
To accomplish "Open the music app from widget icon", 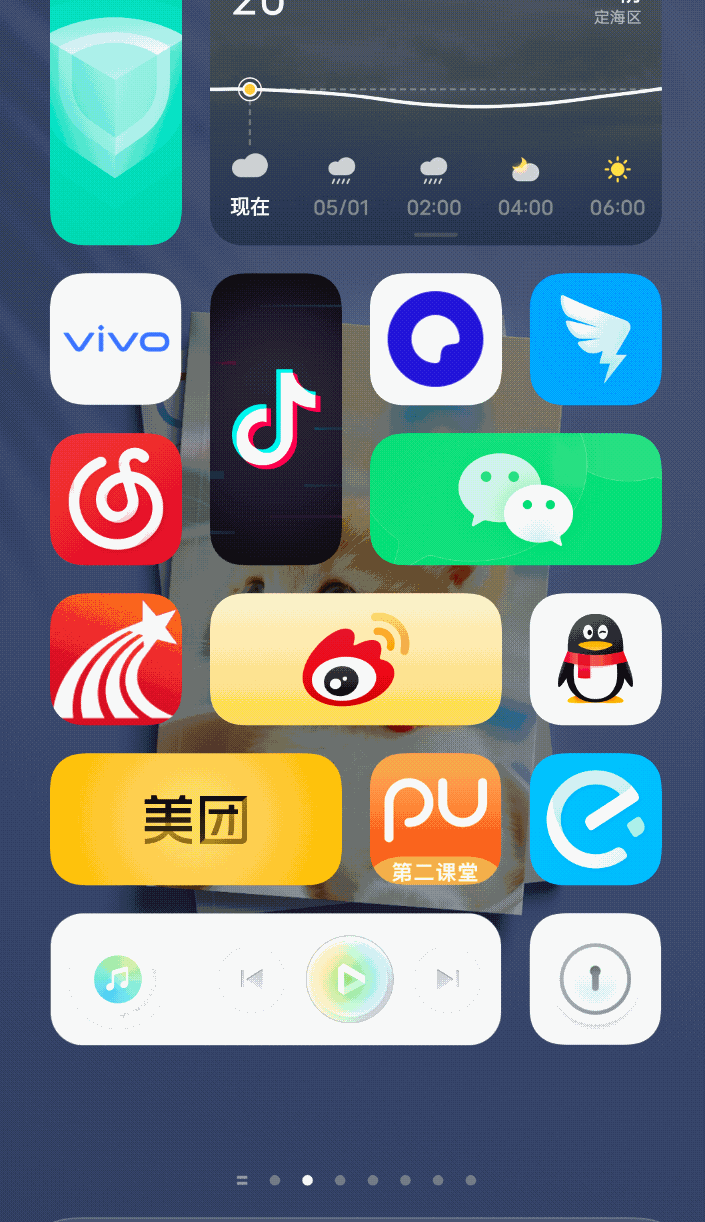I will [118, 980].
